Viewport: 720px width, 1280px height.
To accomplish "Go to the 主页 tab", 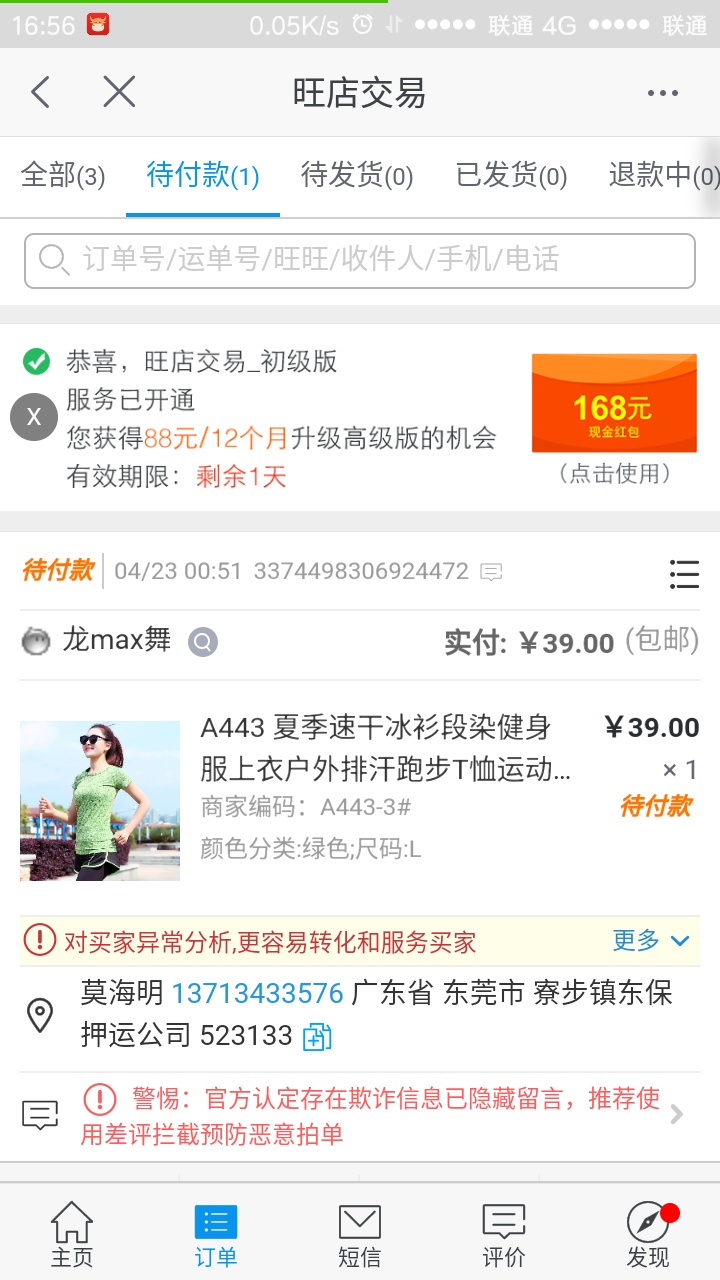I will click(72, 1235).
